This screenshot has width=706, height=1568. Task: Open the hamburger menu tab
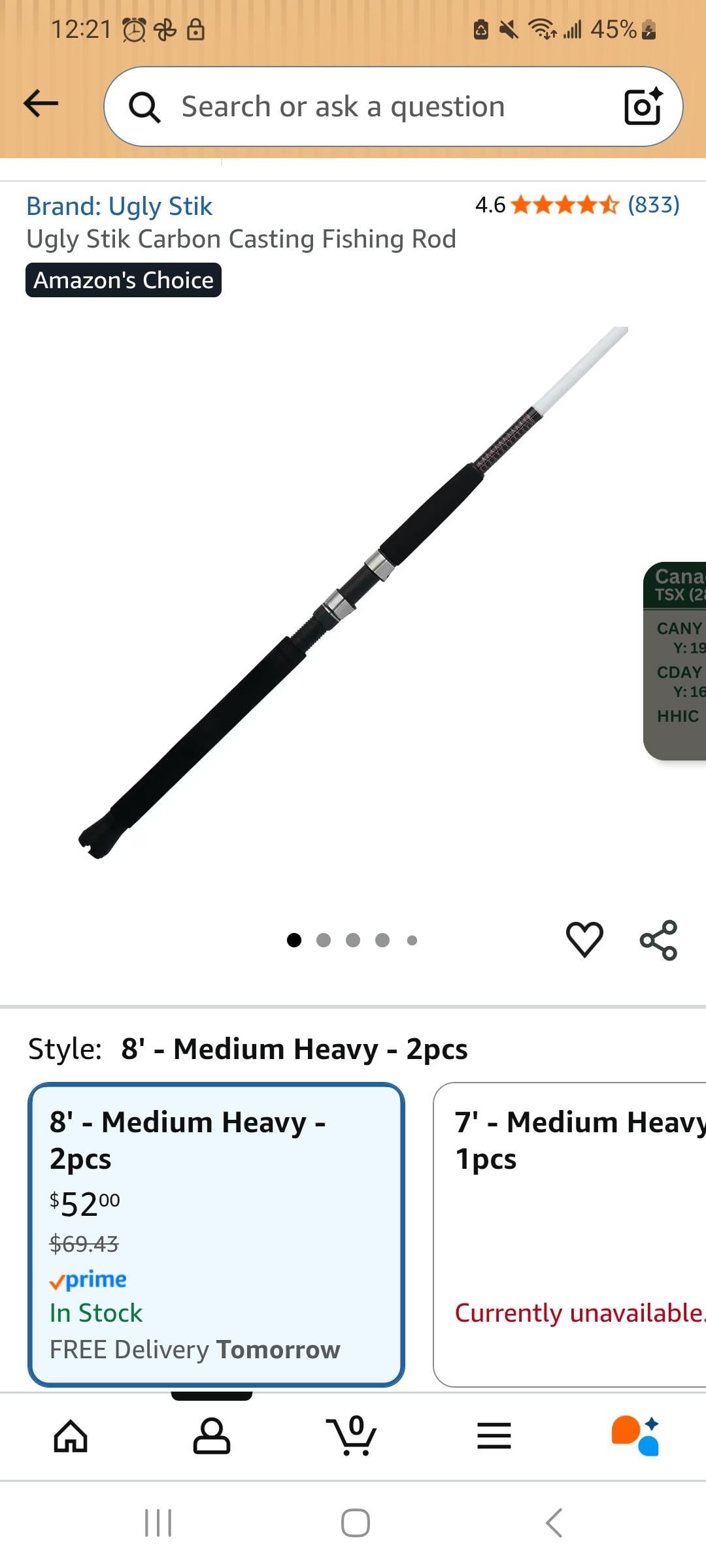click(x=494, y=1437)
